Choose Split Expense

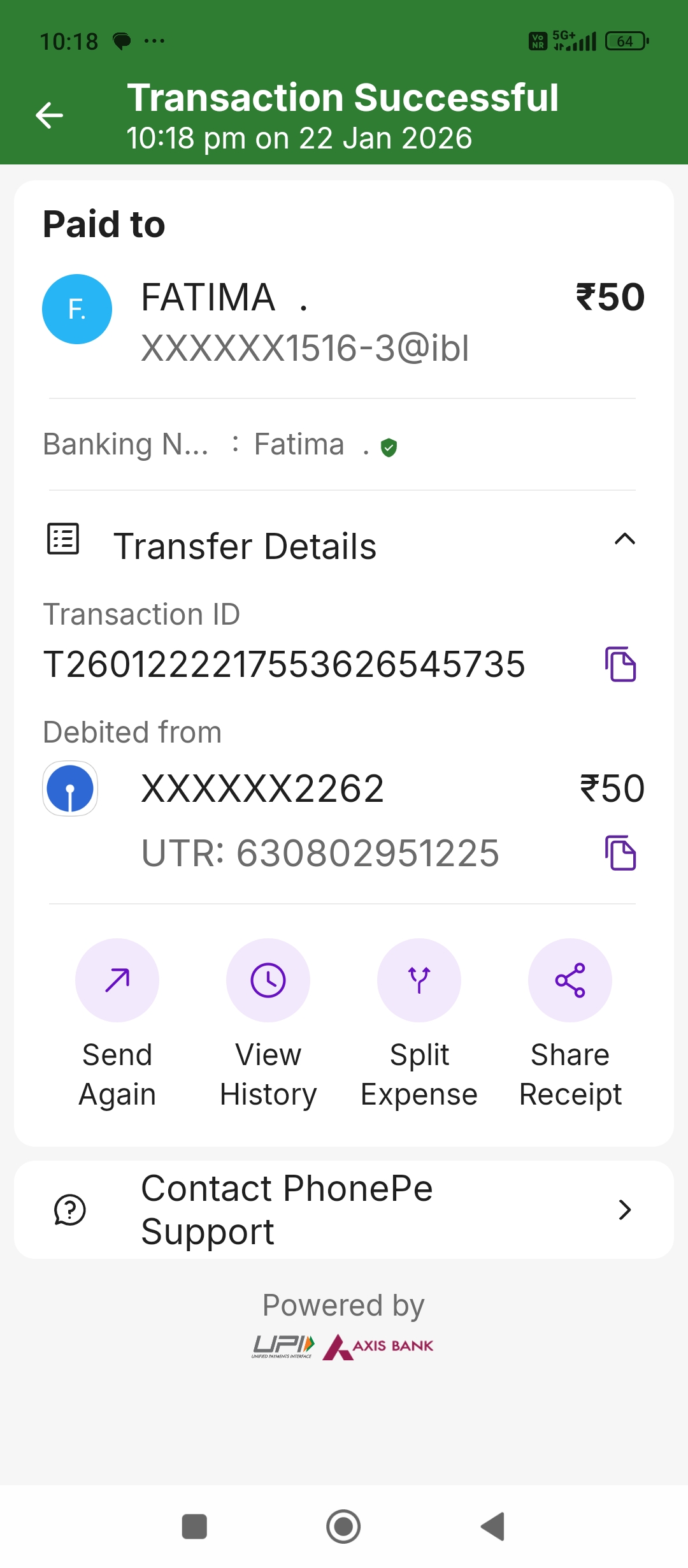[x=419, y=980]
